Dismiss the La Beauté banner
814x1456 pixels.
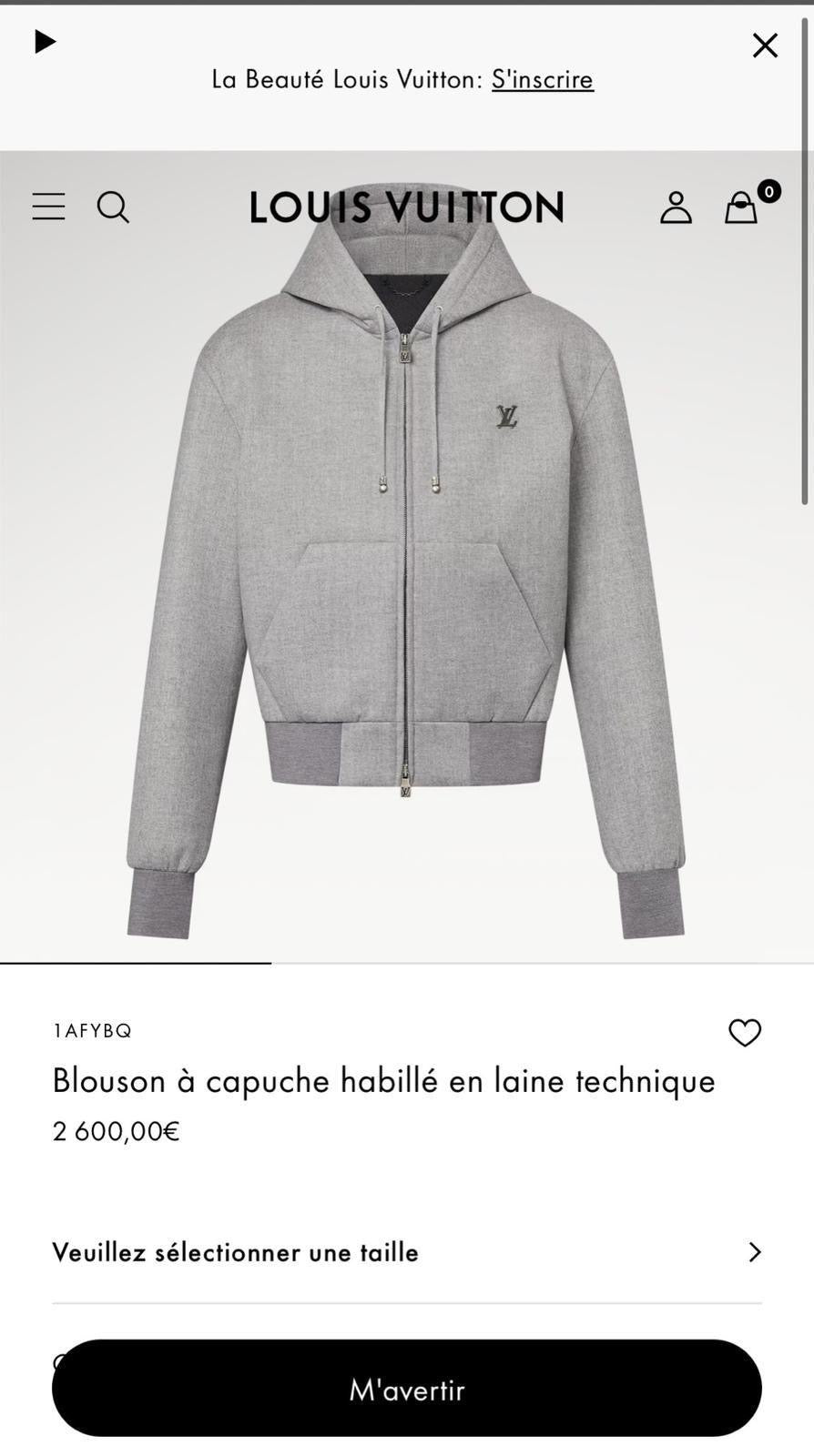[764, 45]
